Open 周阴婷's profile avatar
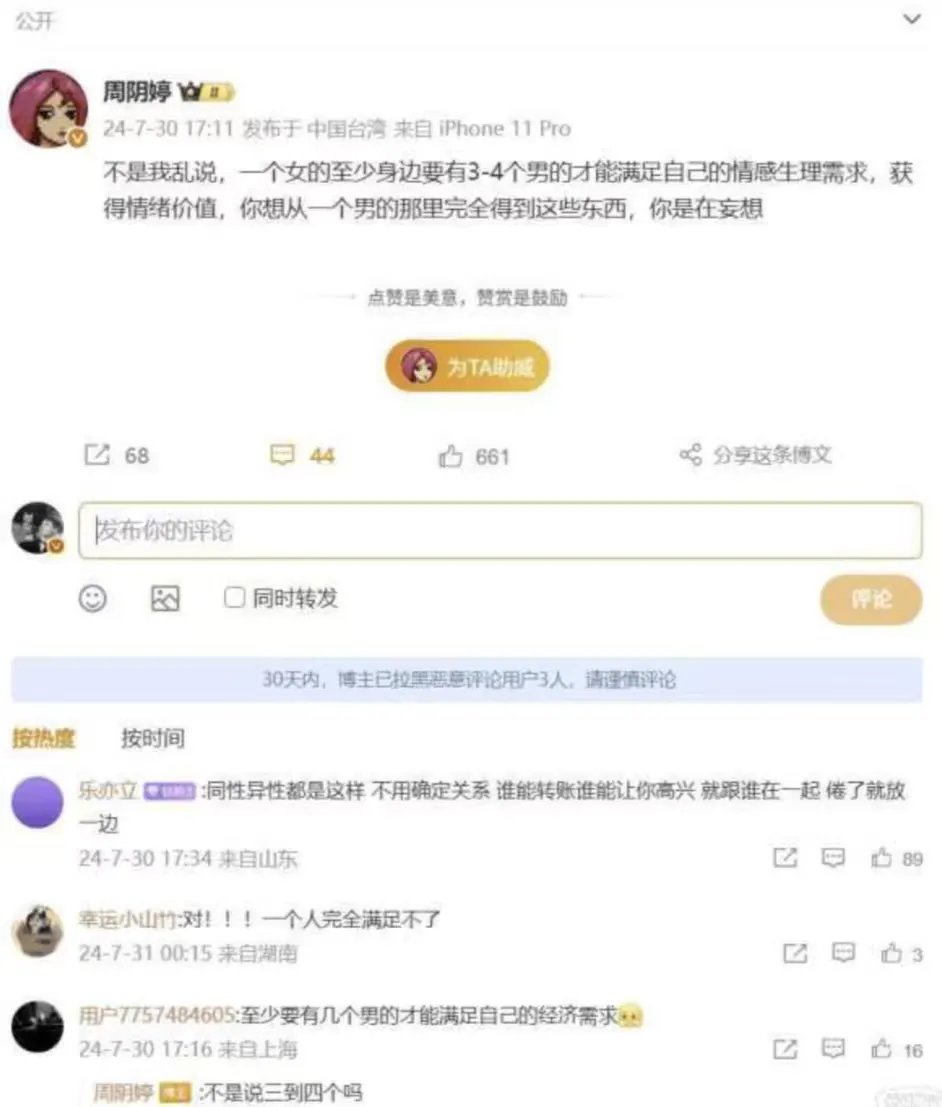The image size is (942, 1107). coord(47,108)
